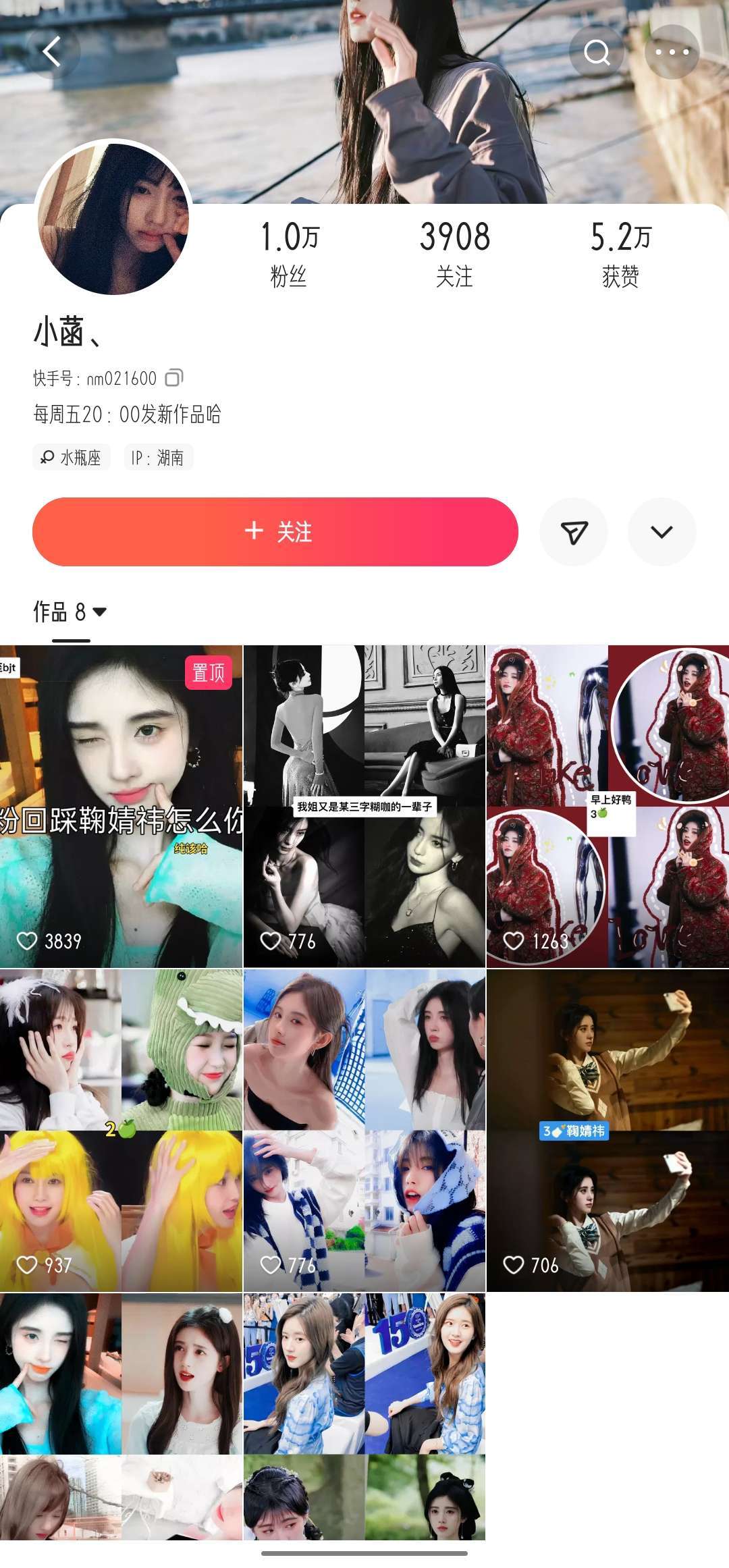Go back using the top-left arrow

(x=52, y=52)
